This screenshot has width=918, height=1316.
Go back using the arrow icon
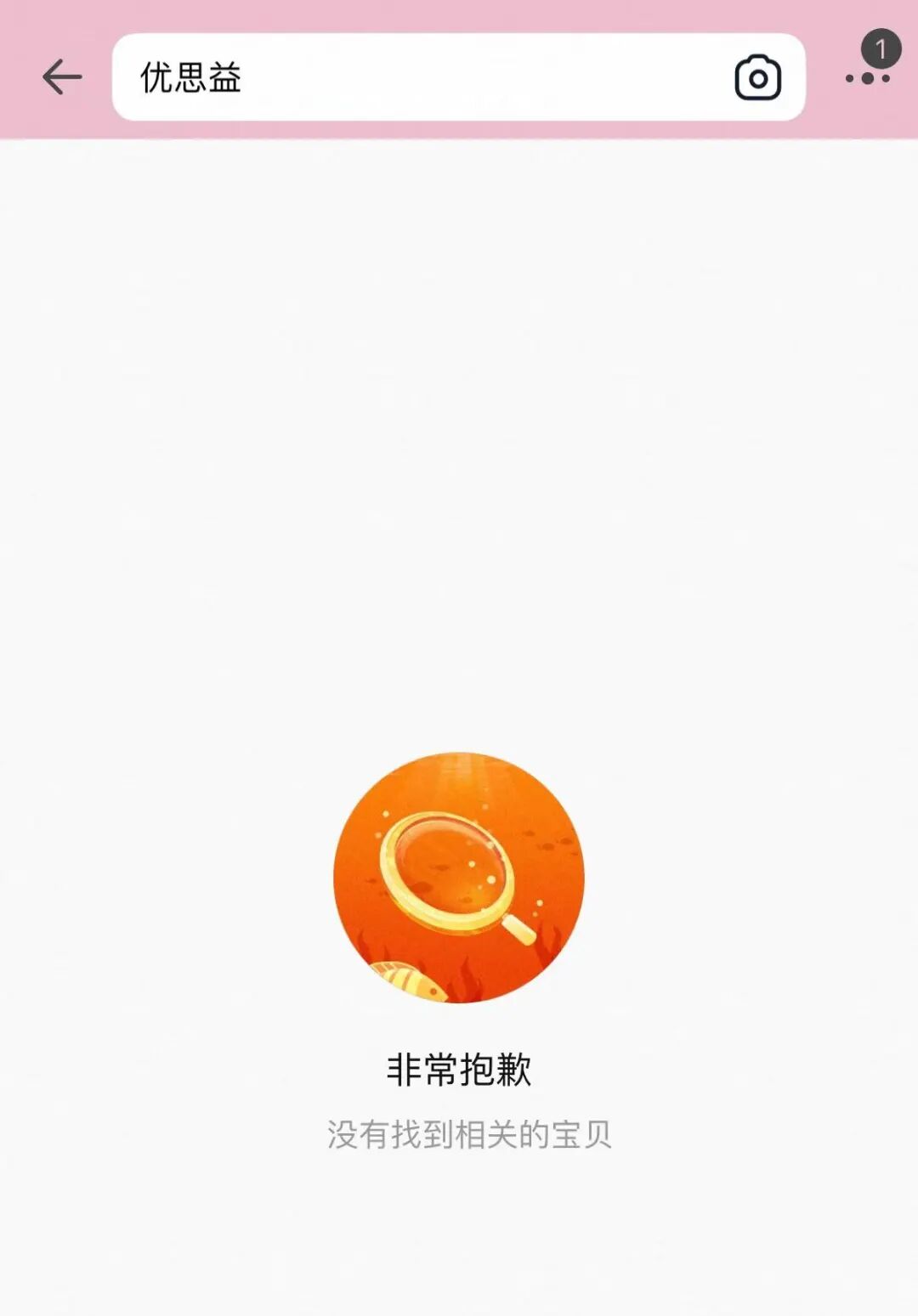click(62, 77)
